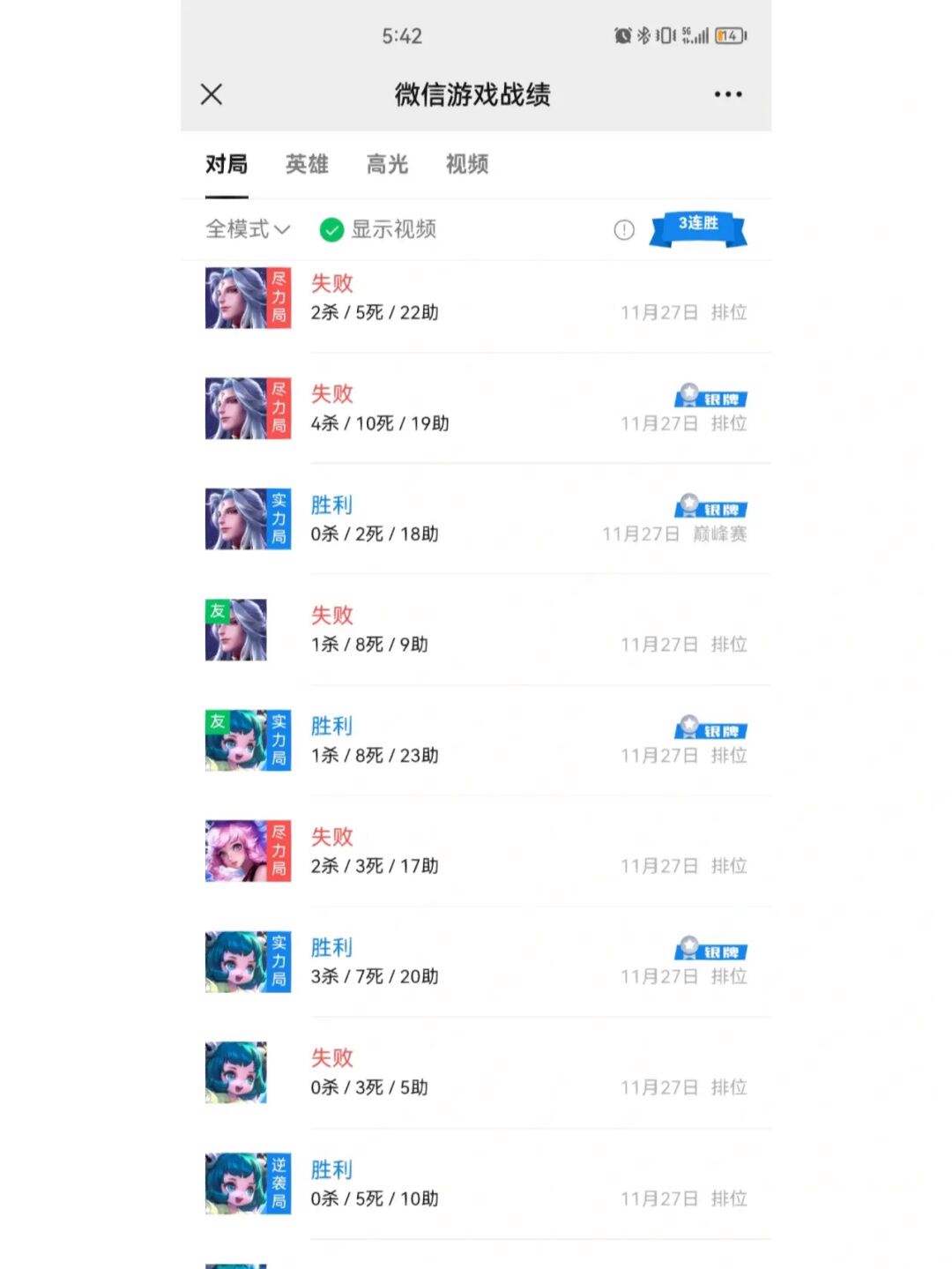Switch to the 高光 tab

click(387, 164)
